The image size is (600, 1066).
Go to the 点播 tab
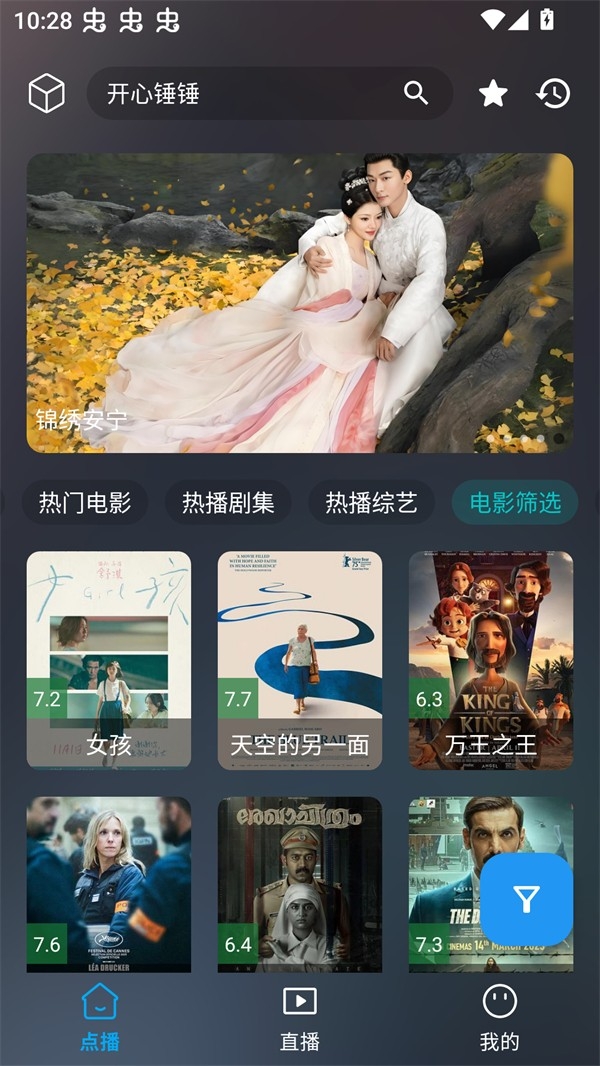(x=100, y=1017)
